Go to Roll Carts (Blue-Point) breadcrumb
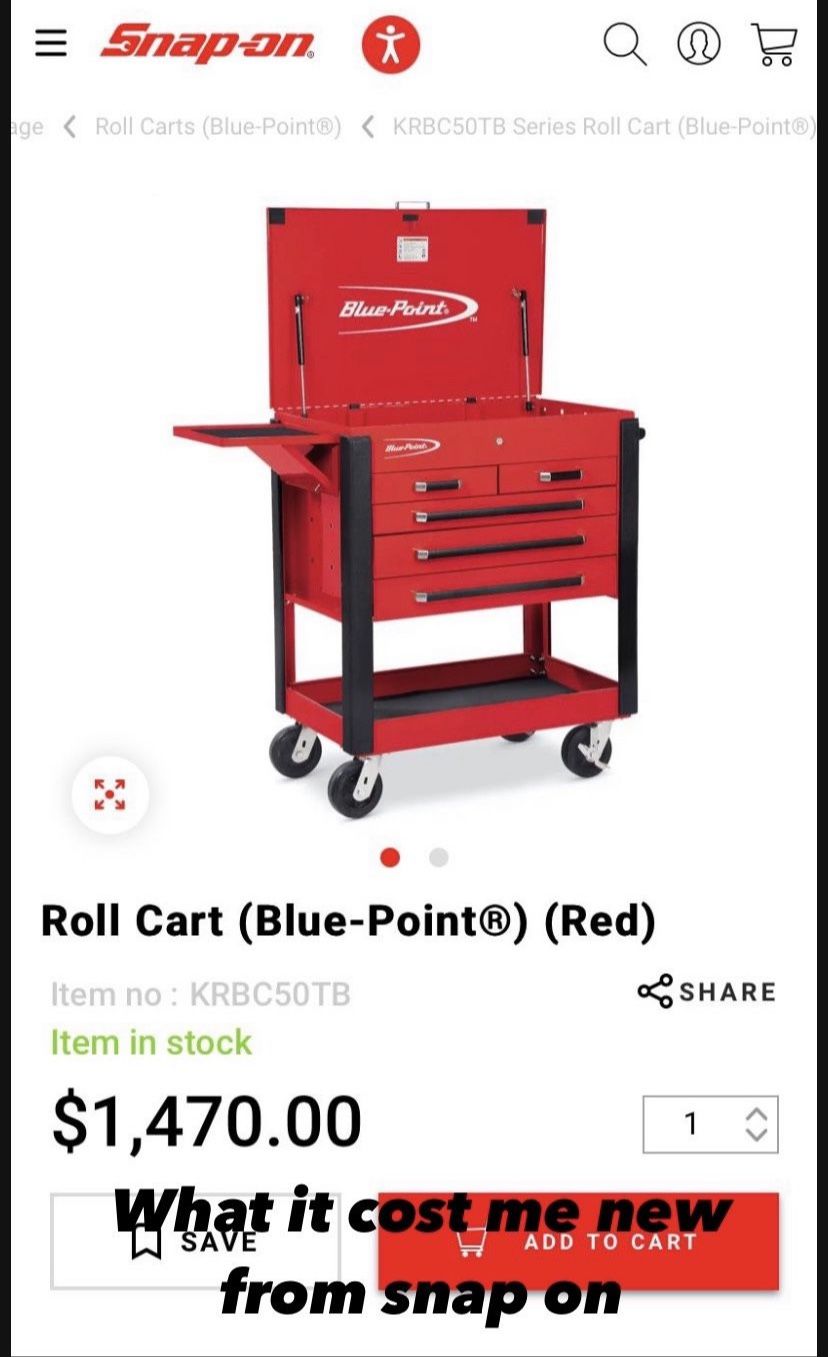Viewport: 828px width, 1357px height. 218,127
